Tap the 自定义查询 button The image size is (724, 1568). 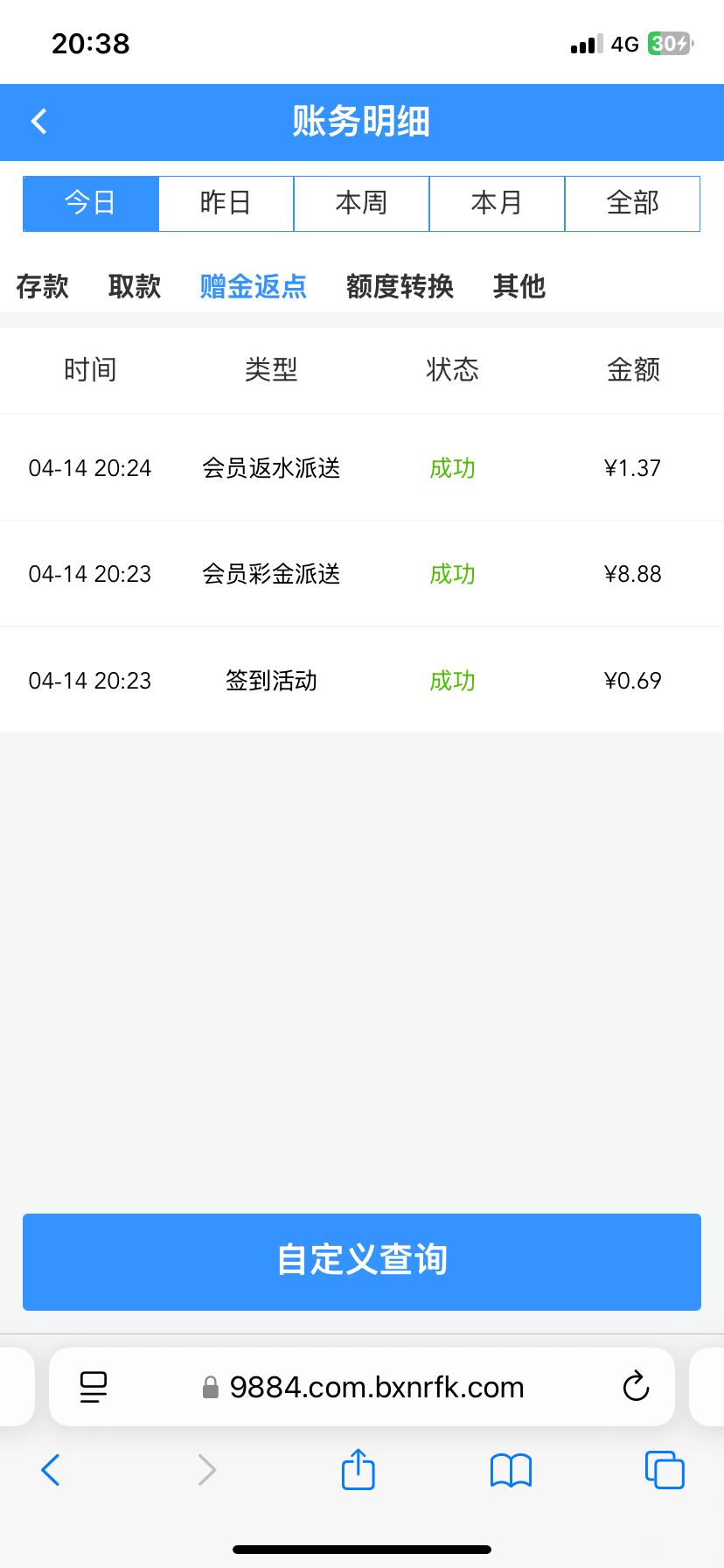(362, 1261)
